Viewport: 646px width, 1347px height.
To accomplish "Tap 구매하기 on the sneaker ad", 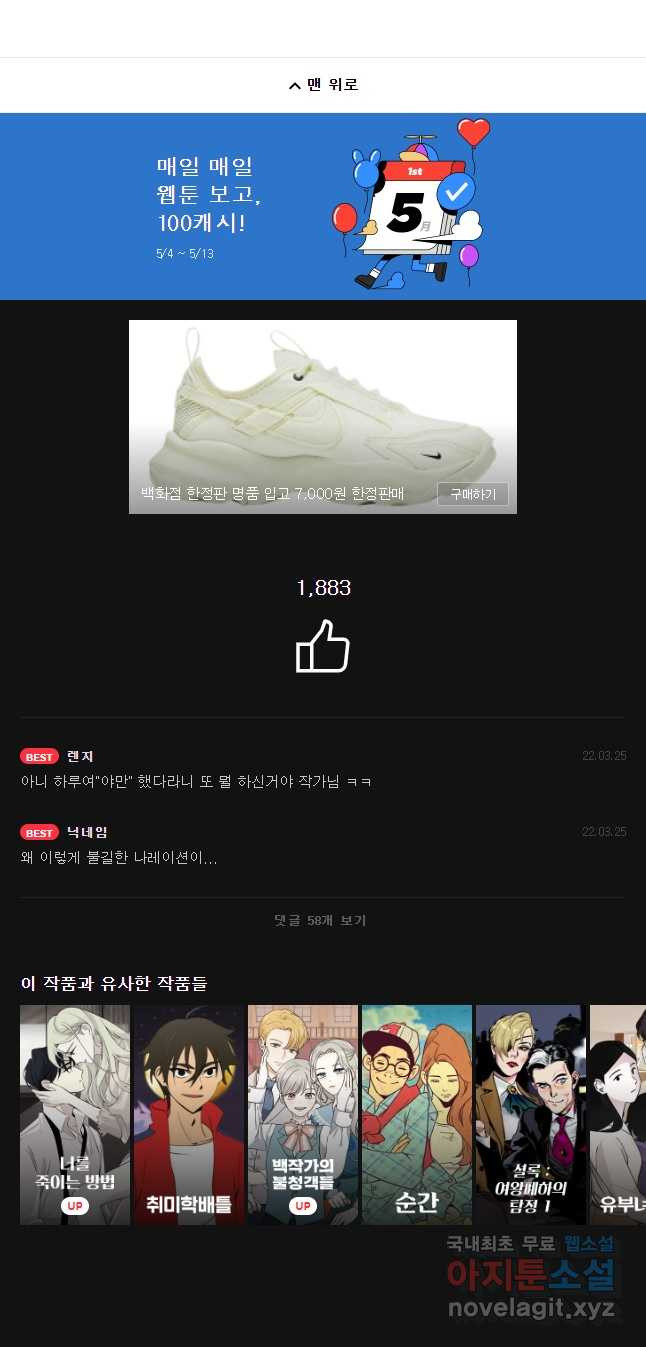I will pyautogui.click(x=472, y=494).
